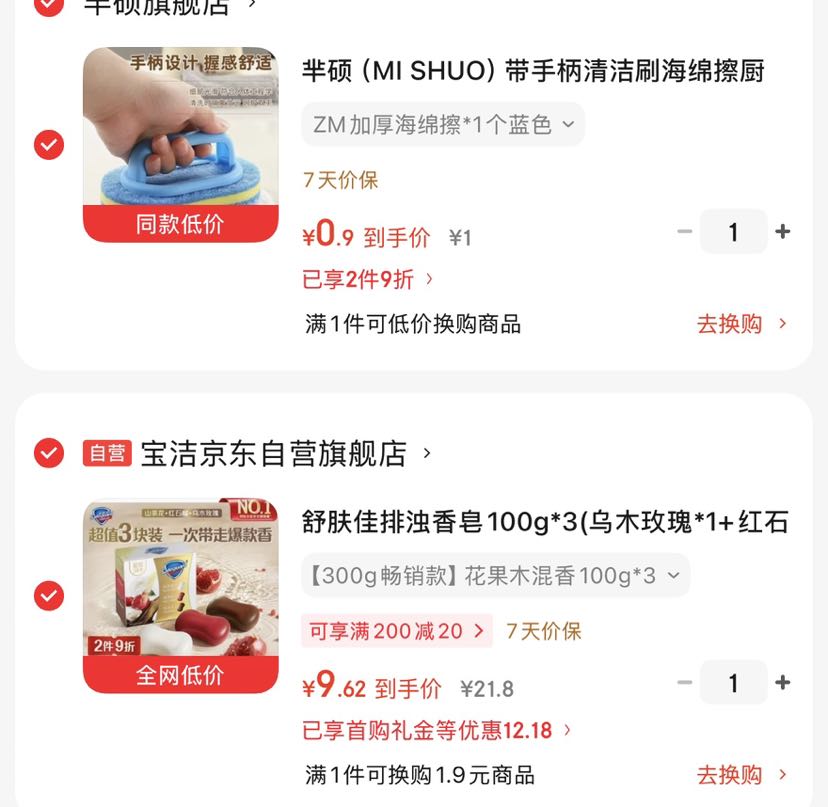This screenshot has height=807, width=828.
Task: Uncheck the 舒肤佳 soap item
Action: tap(49, 596)
